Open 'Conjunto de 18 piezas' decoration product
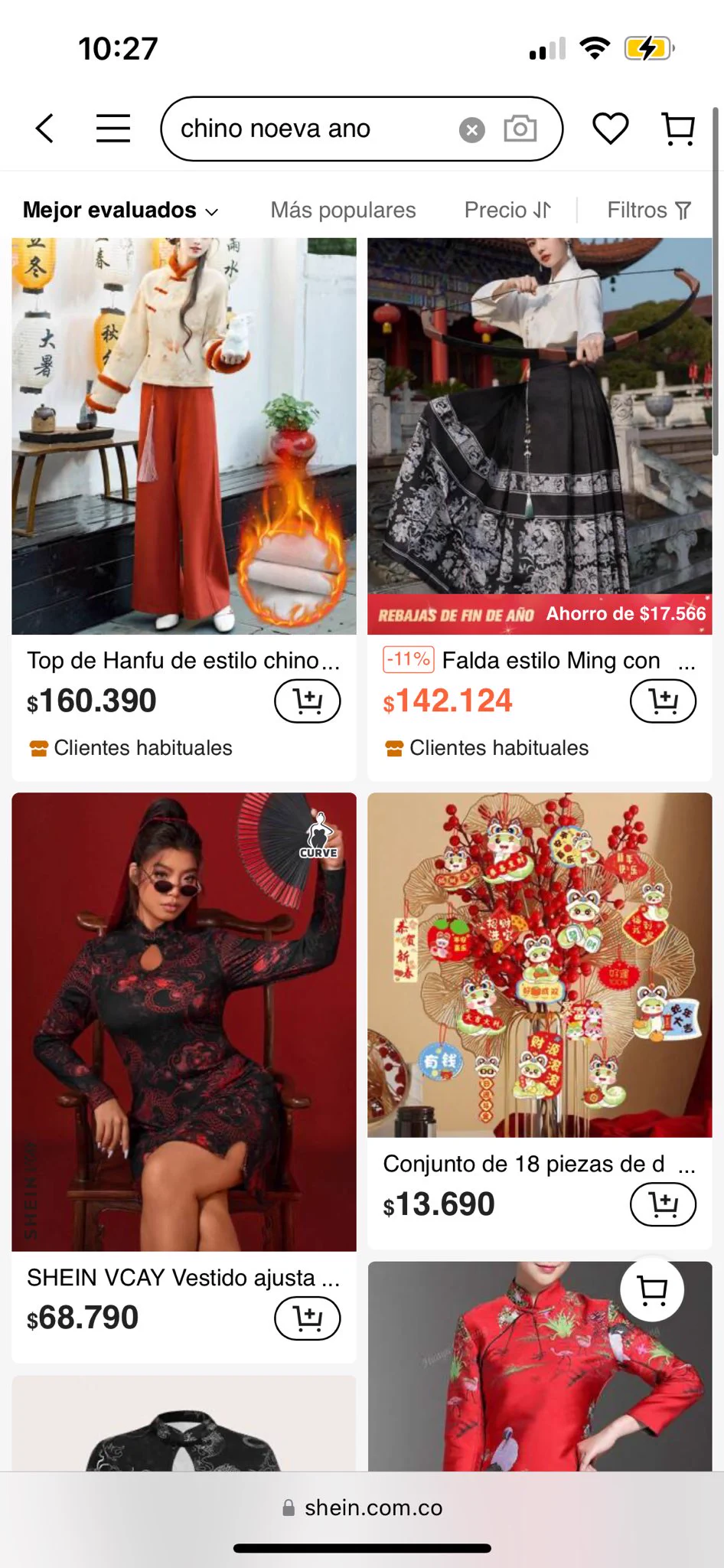724x1568 pixels. pyautogui.click(x=540, y=965)
